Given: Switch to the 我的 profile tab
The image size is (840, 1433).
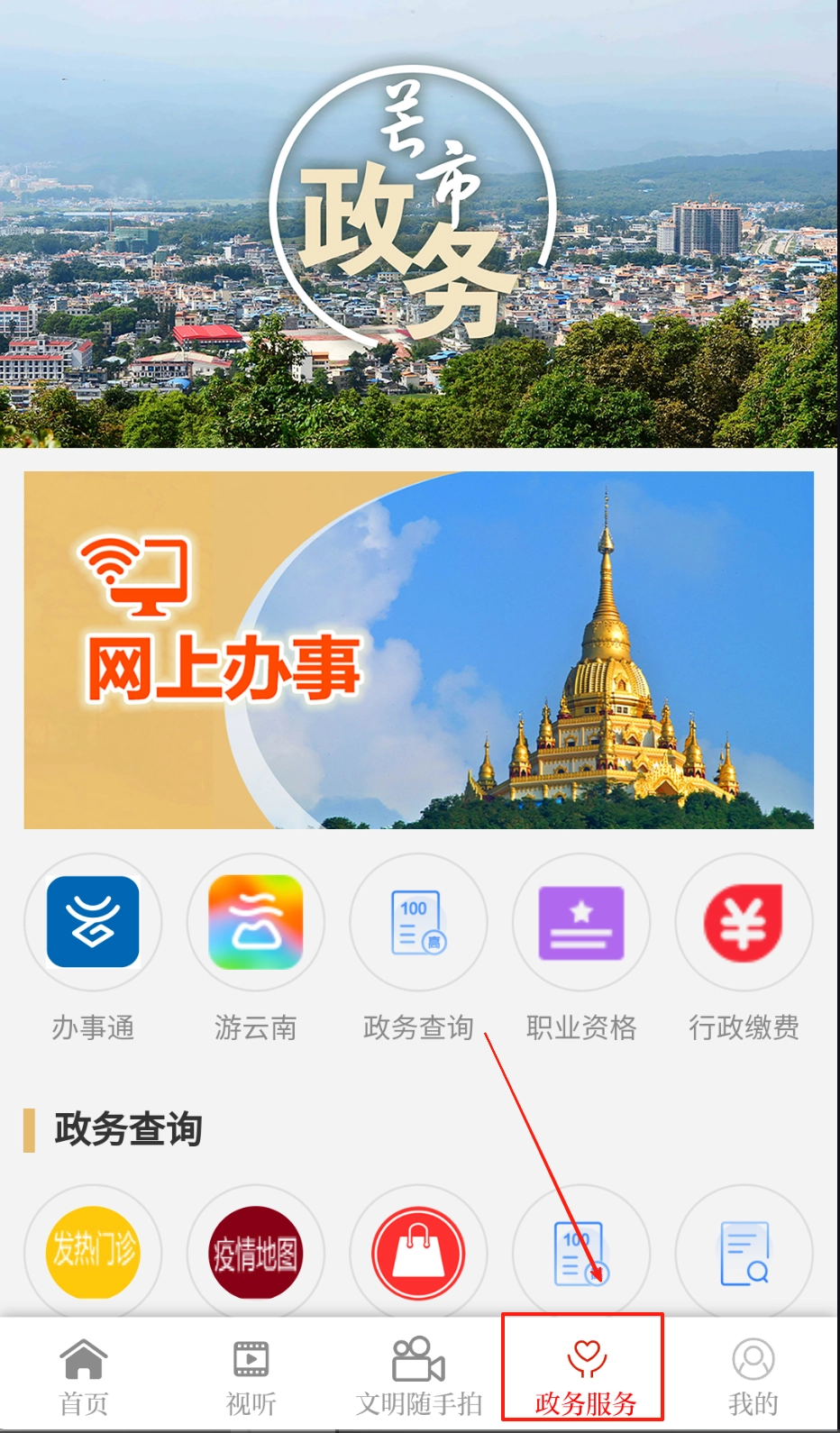Looking at the screenshot, I should [x=753, y=1374].
